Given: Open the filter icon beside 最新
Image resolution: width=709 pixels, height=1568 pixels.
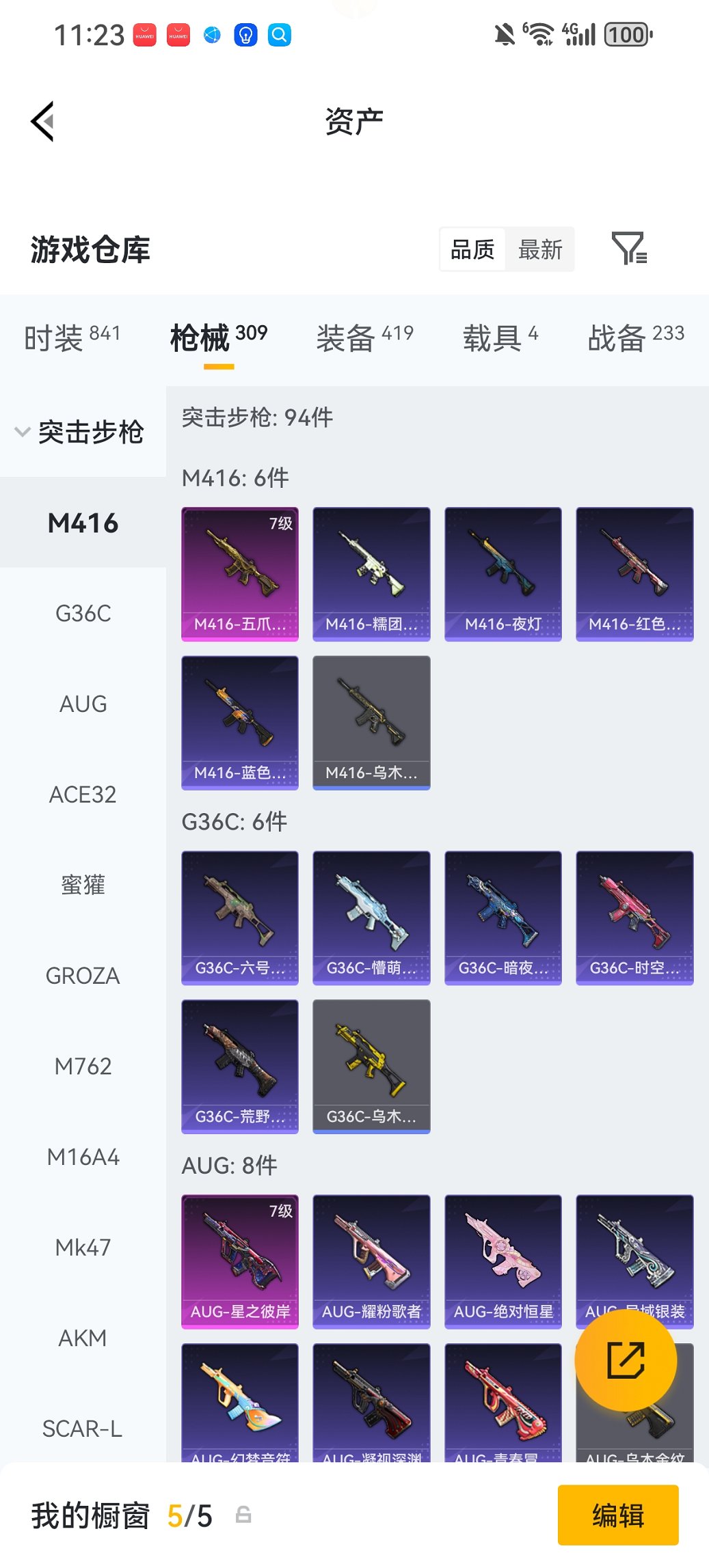Looking at the screenshot, I should pos(628,249).
